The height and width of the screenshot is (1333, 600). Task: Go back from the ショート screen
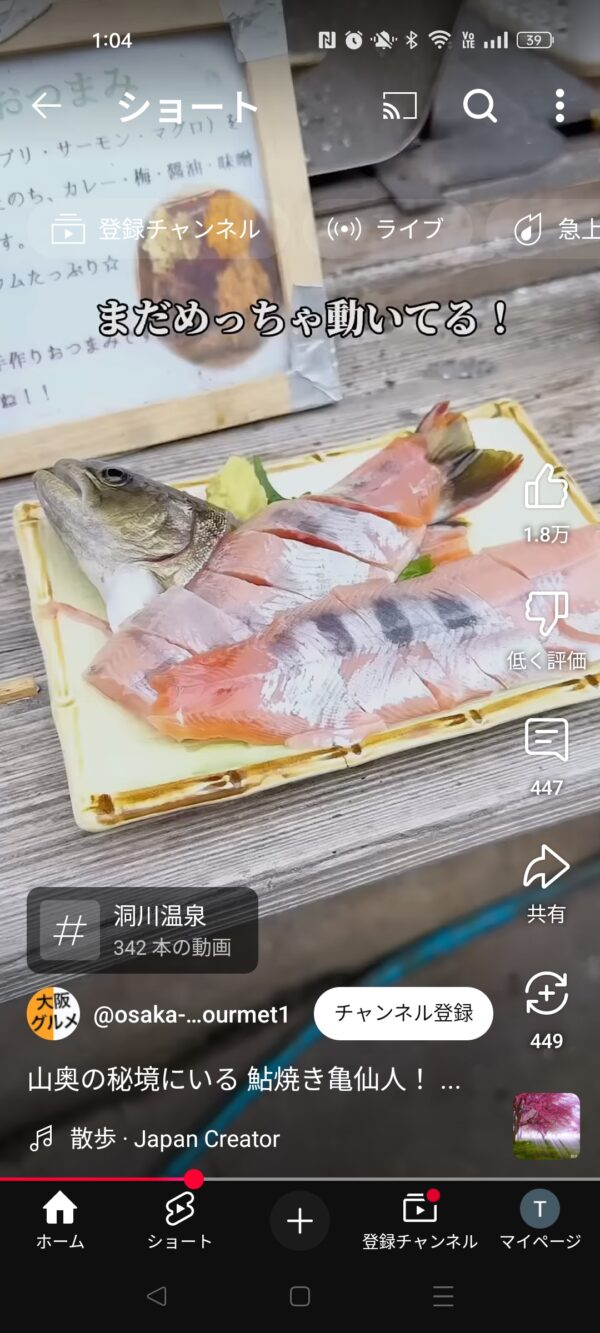46,105
